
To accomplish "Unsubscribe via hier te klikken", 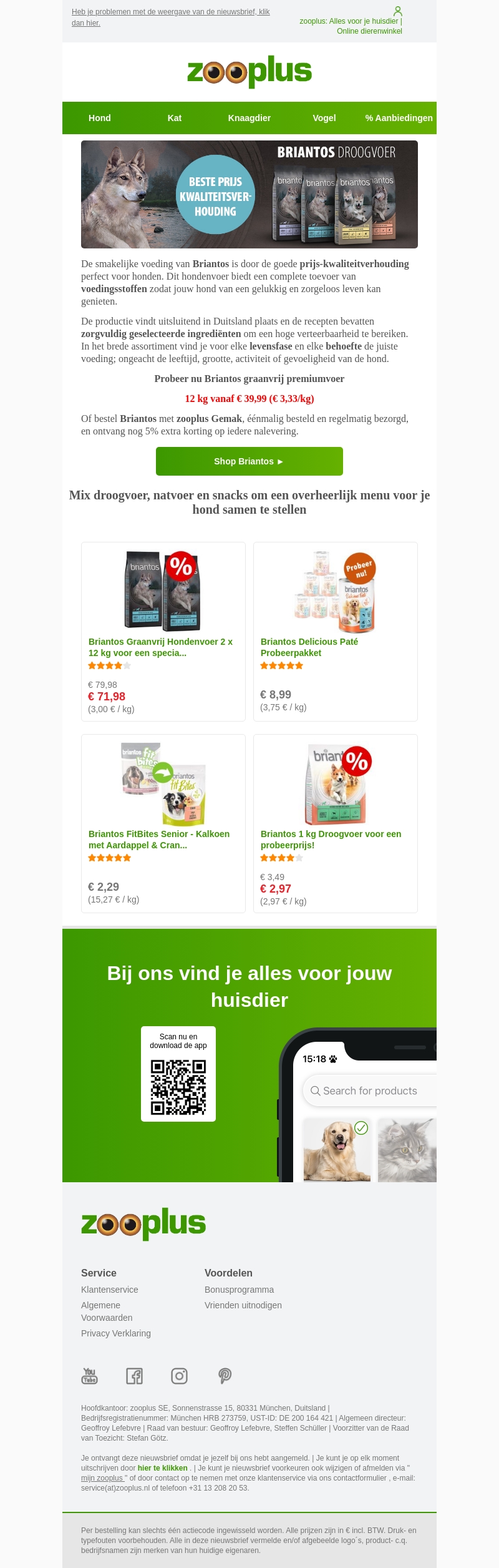I will [162, 1468].
